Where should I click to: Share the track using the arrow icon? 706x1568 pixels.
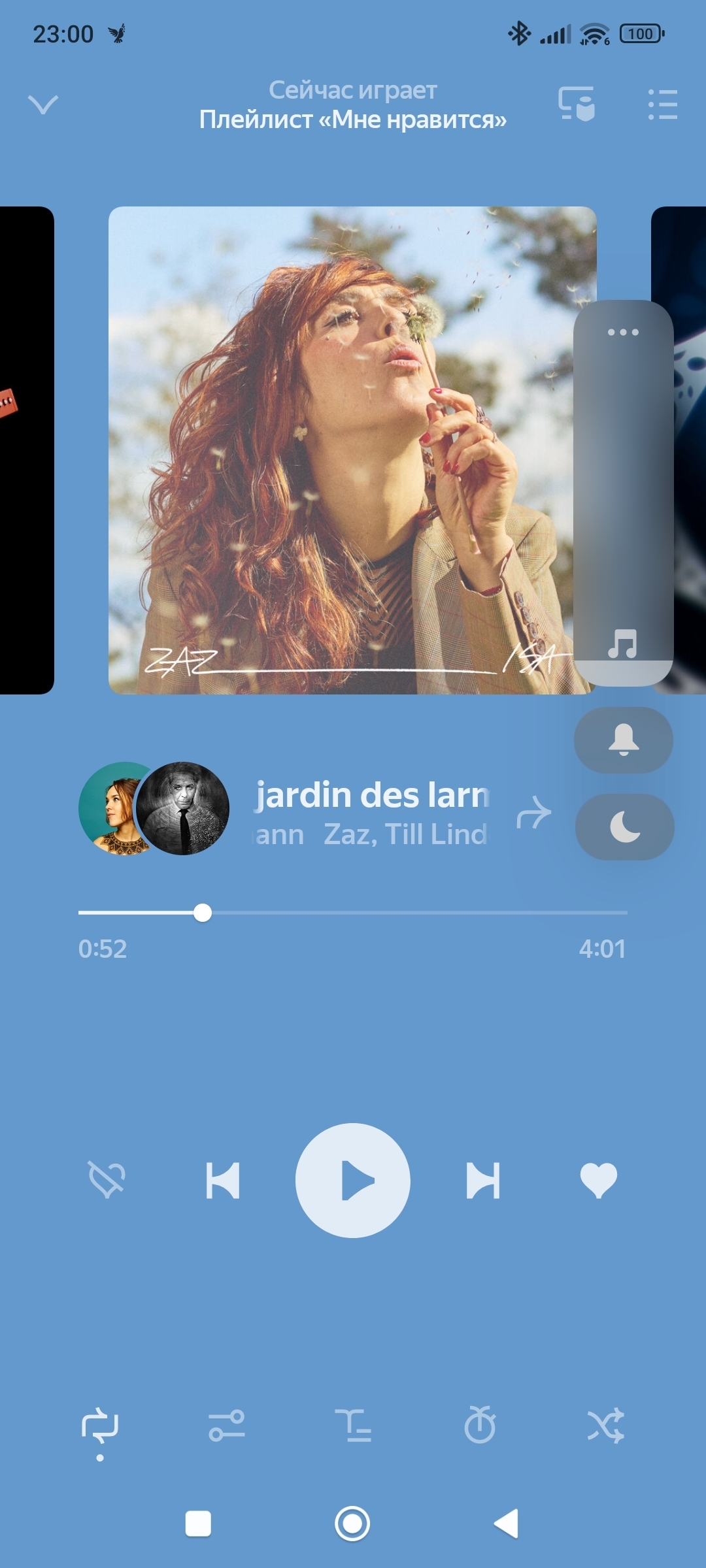point(533,813)
